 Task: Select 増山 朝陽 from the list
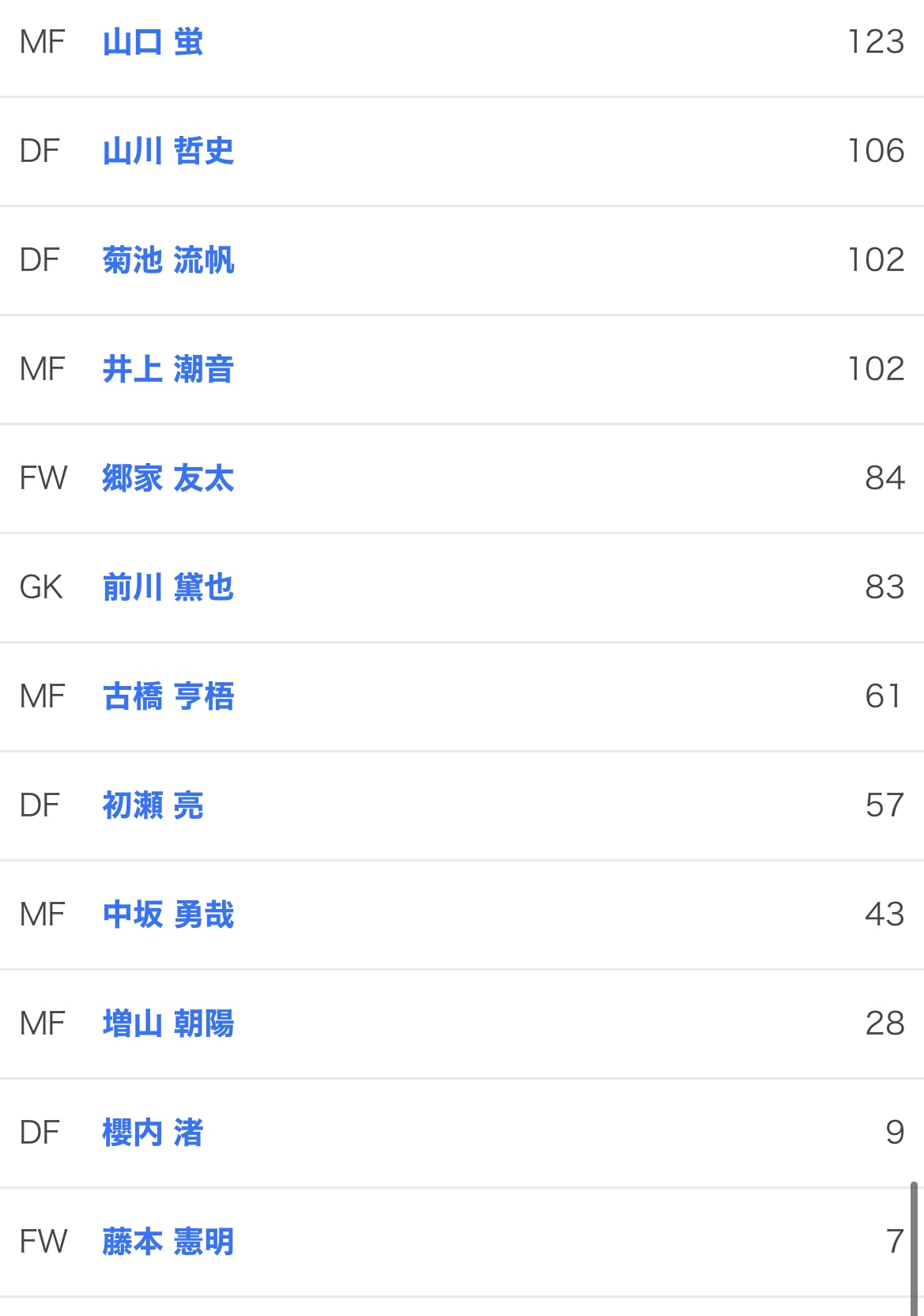[168, 1024]
